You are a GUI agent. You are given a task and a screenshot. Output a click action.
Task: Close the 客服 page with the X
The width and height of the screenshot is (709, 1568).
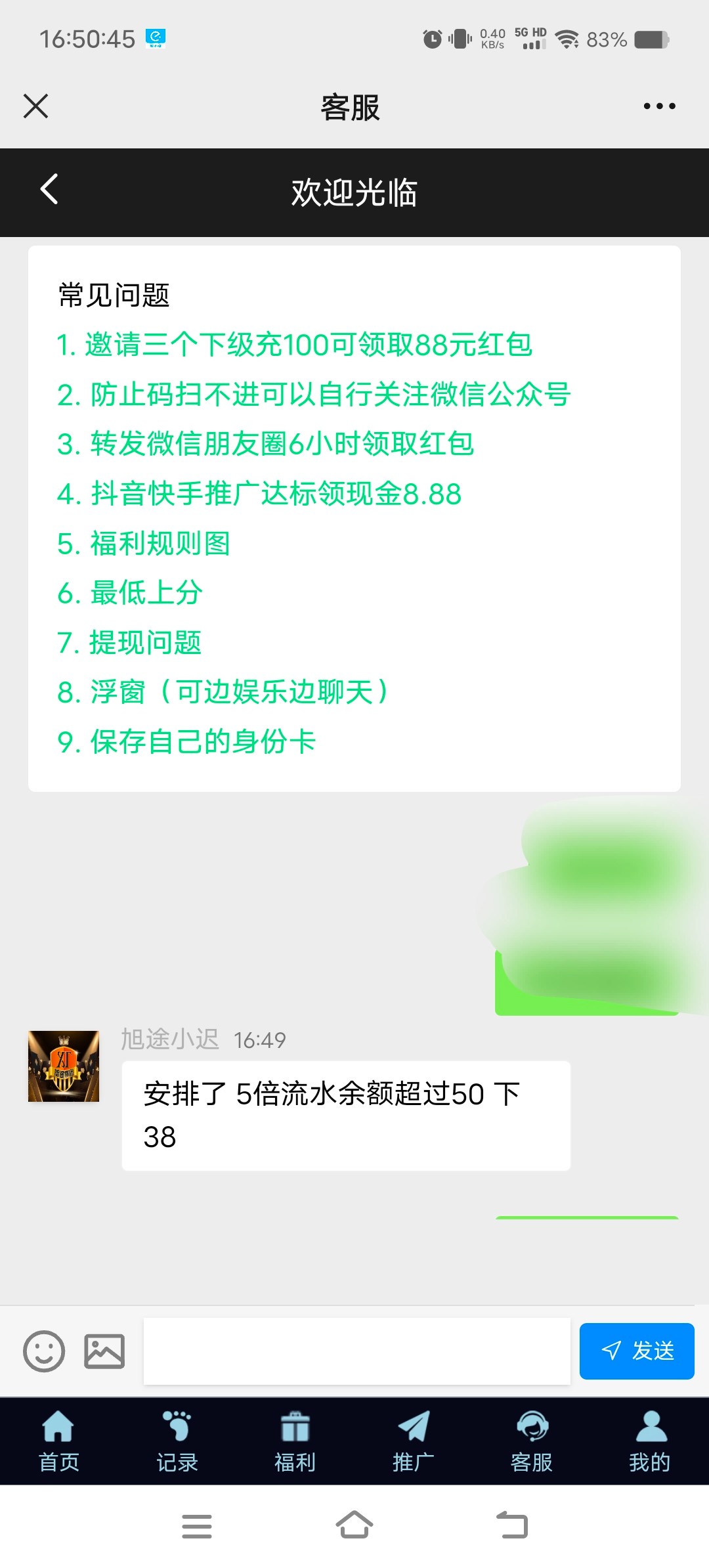(35, 106)
